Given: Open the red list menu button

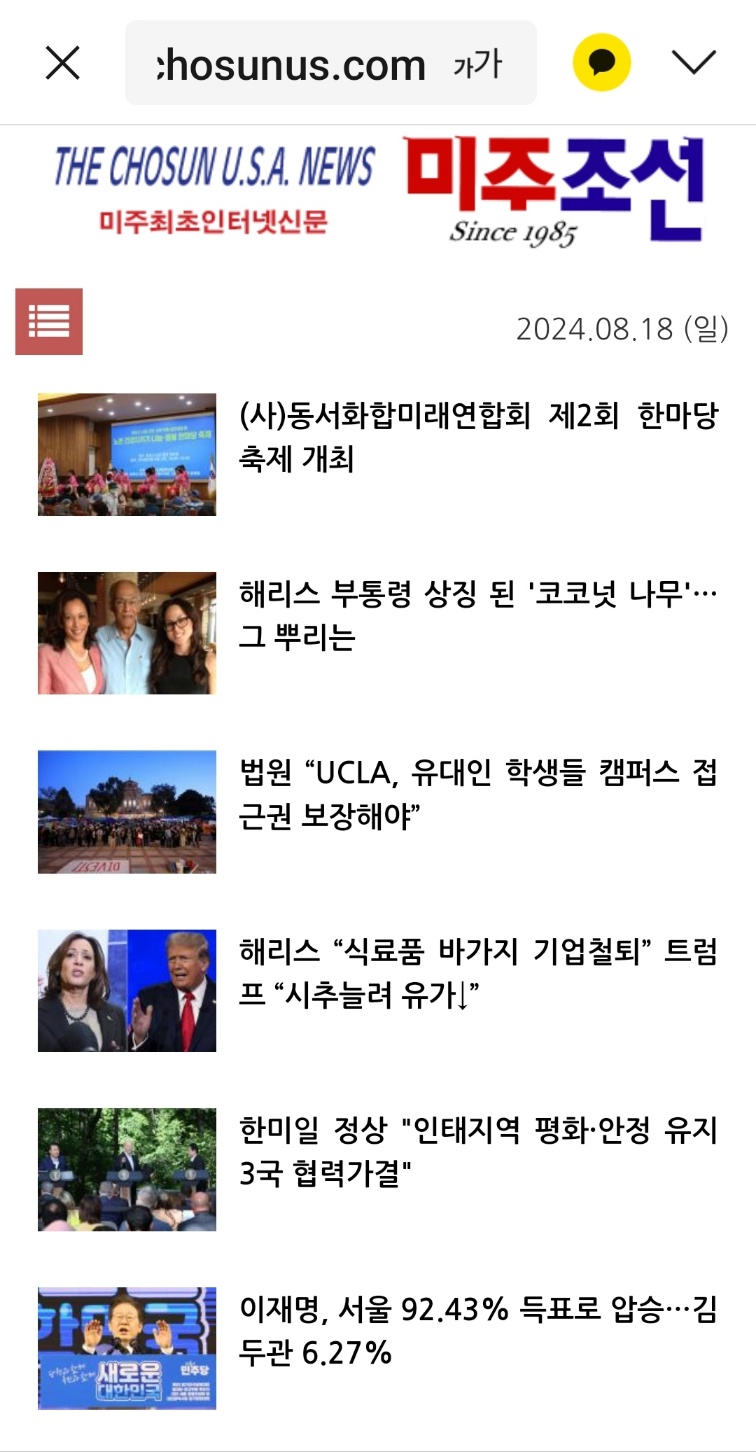Looking at the screenshot, I should (x=49, y=321).
